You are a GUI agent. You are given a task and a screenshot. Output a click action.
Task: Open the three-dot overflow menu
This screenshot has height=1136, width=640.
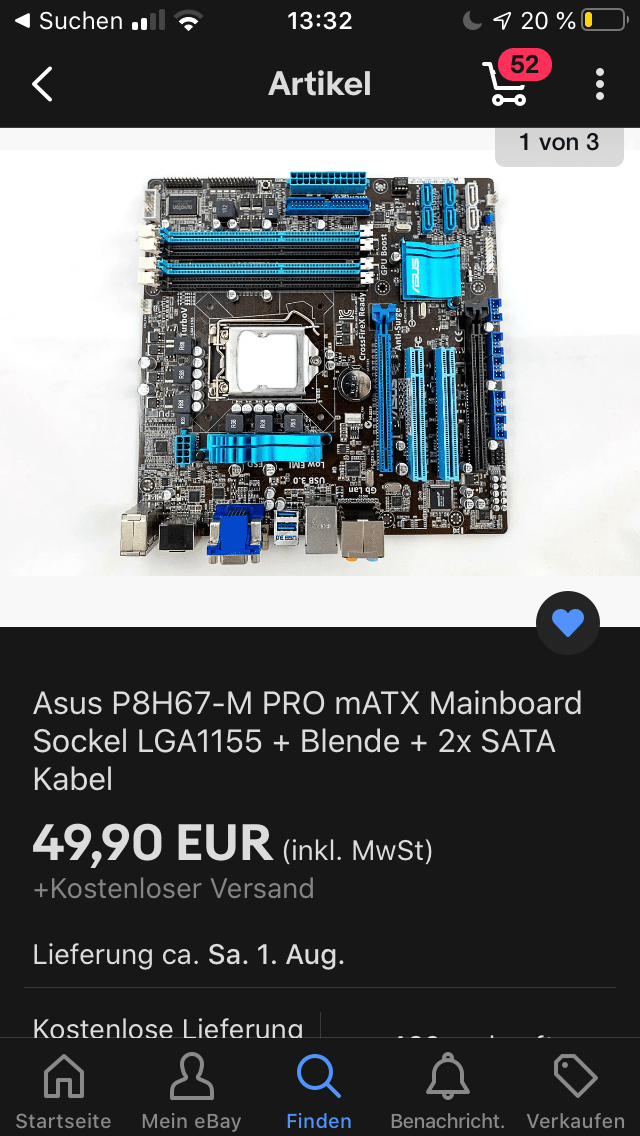coord(599,85)
